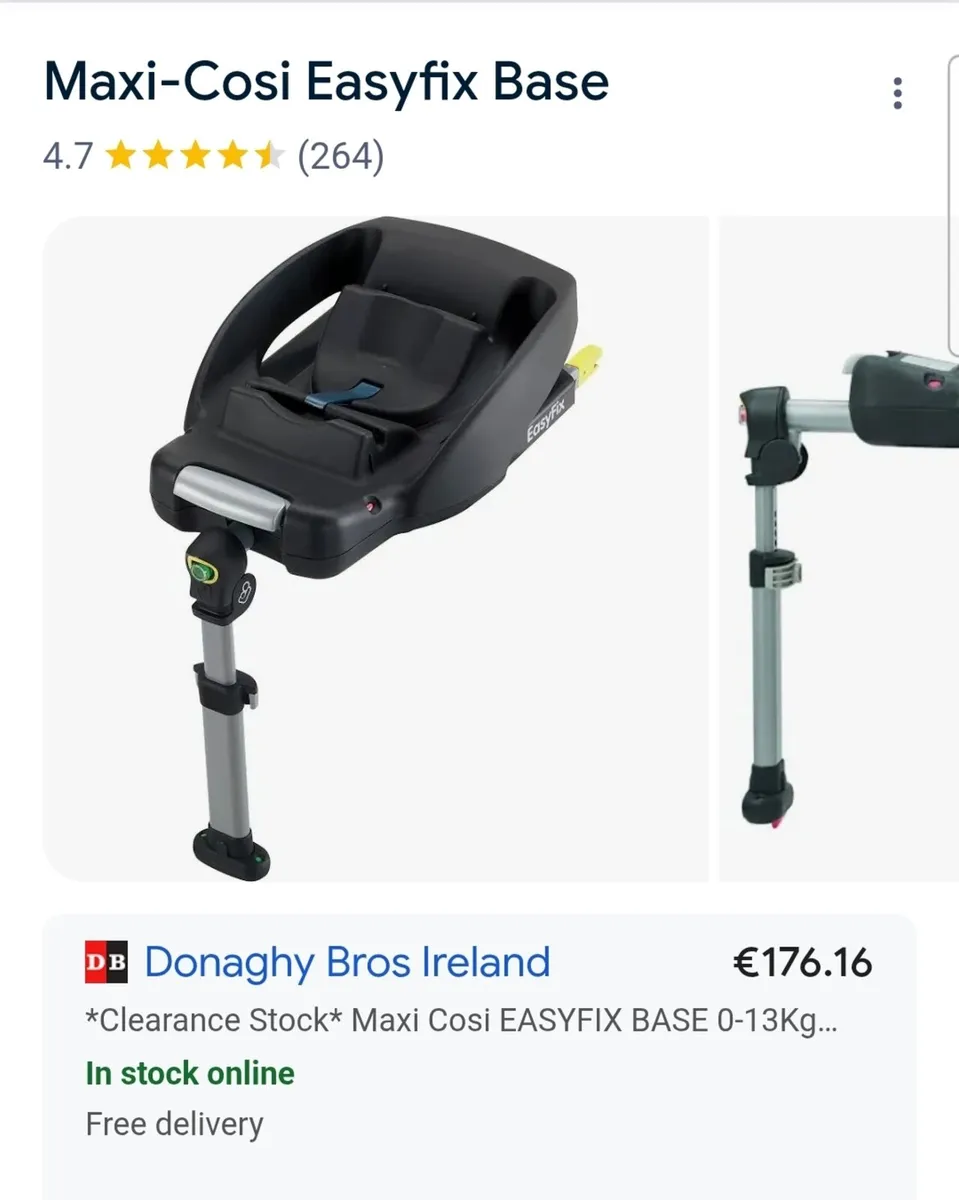Viewport: 959px width, 1200px height.
Task: Open the three-dot overflow menu
Action: pos(897,93)
